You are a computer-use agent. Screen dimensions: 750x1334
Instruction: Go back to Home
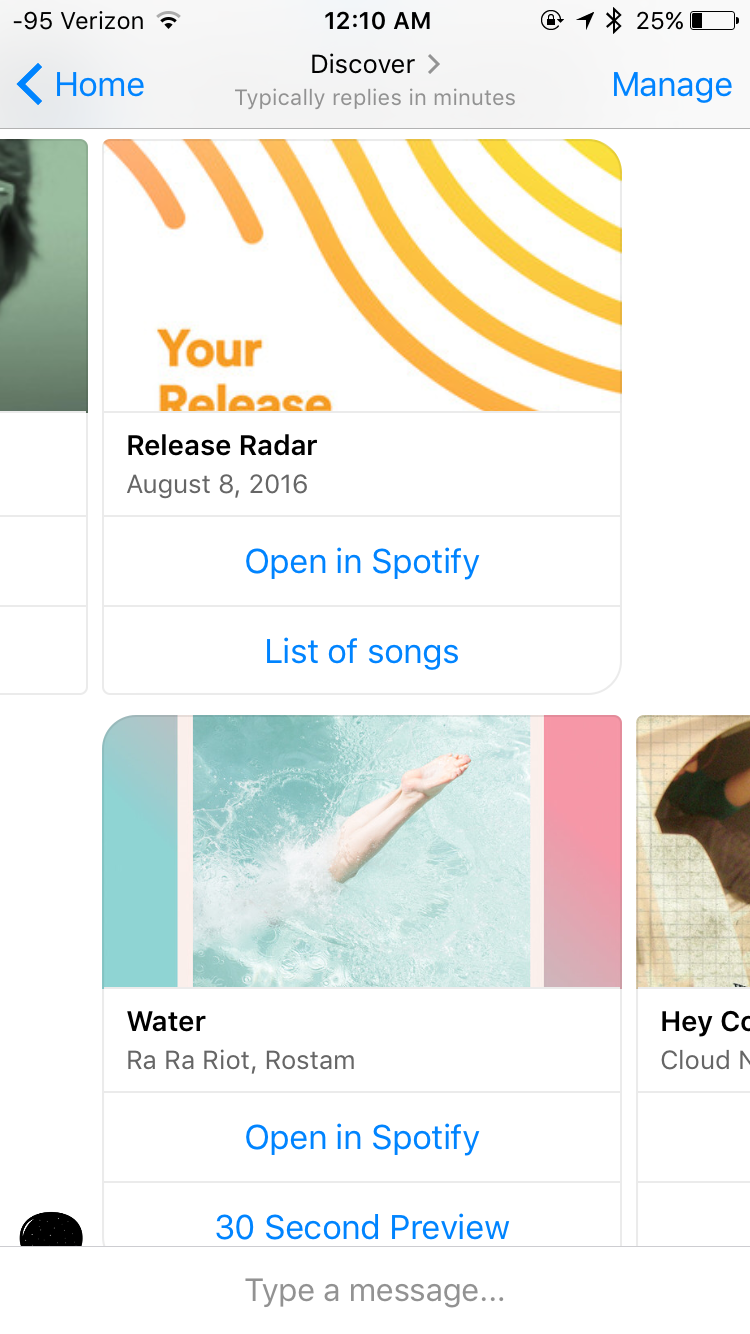click(81, 85)
